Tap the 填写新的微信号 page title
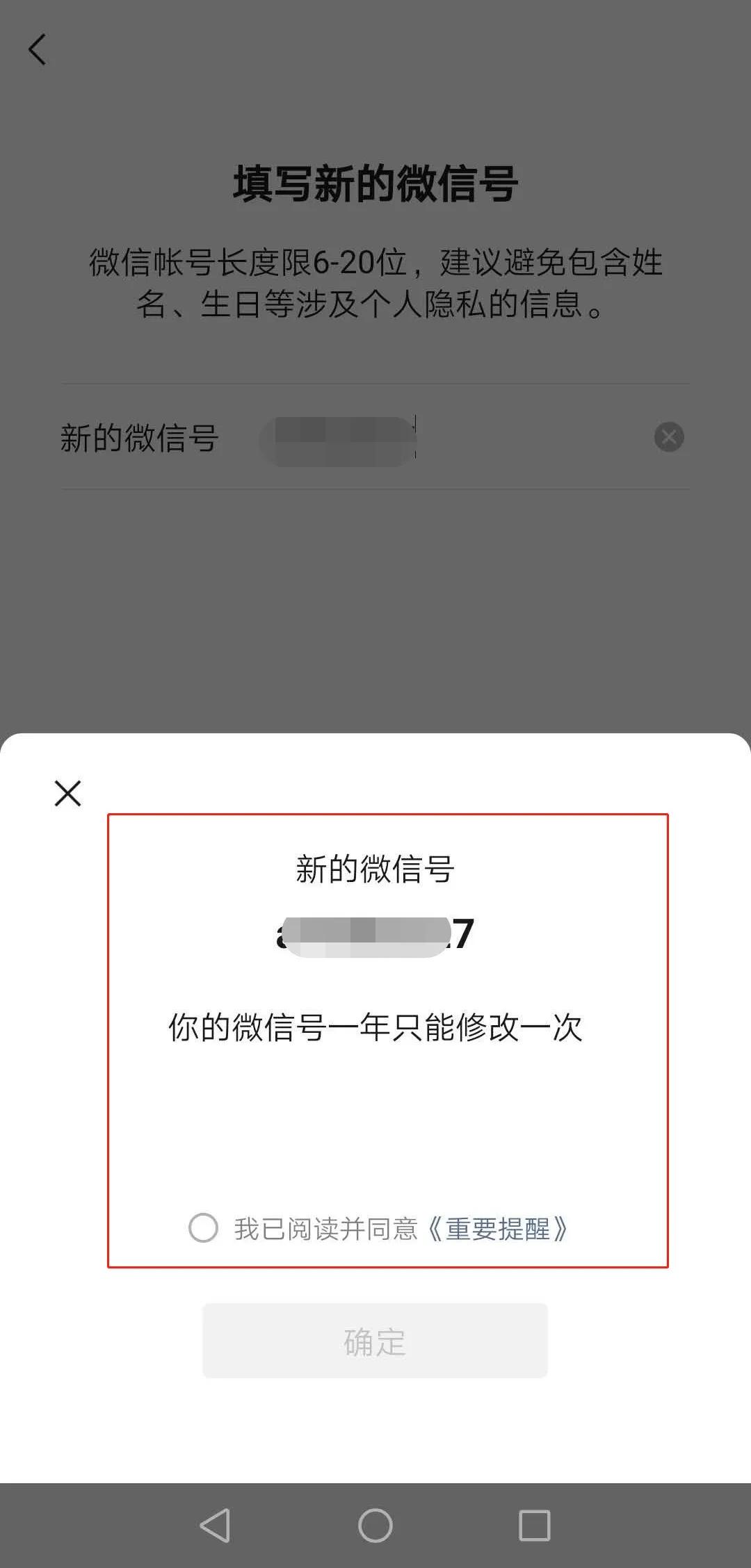Image resolution: width=751 pixels, height=1568 pixels. [x=375, y=183]
